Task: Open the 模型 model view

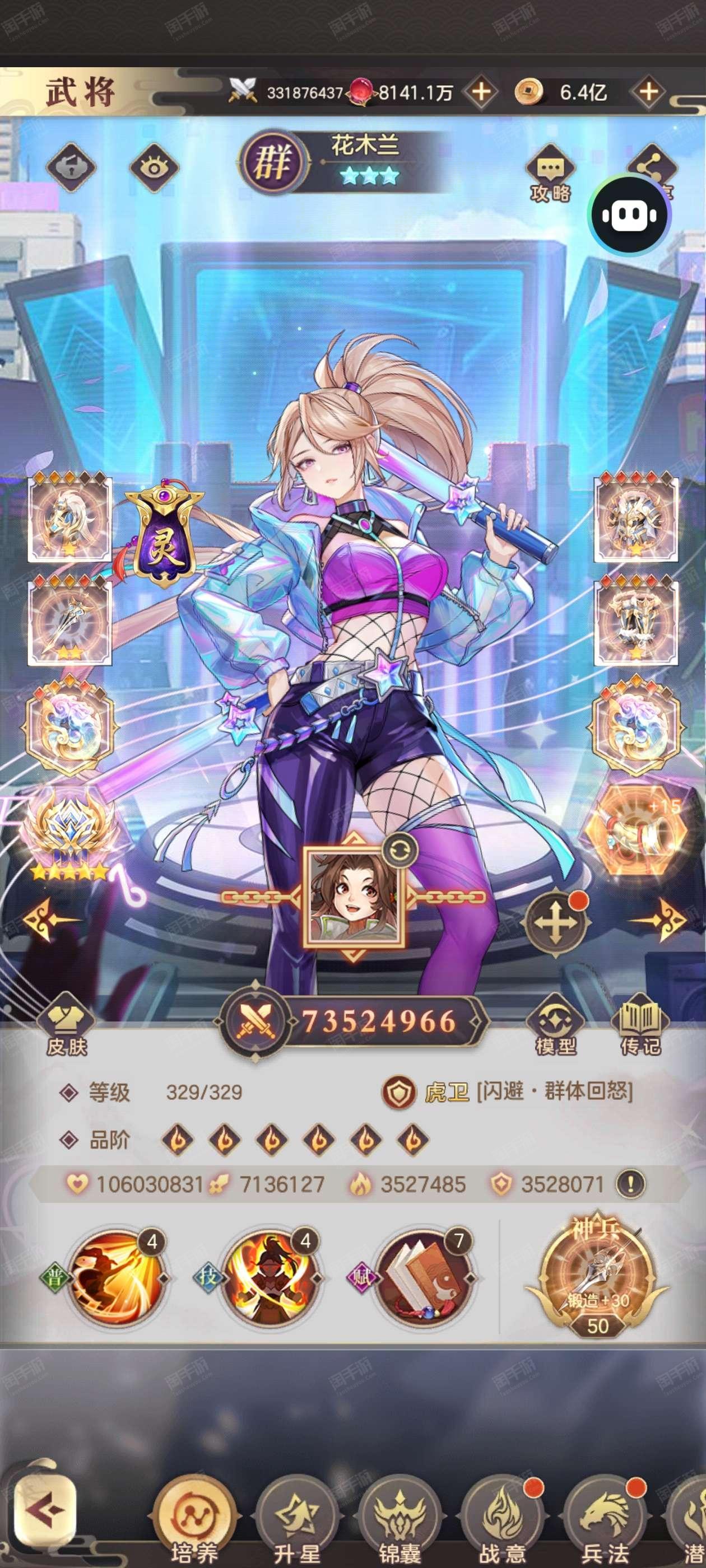Action: pos(555,1026)
